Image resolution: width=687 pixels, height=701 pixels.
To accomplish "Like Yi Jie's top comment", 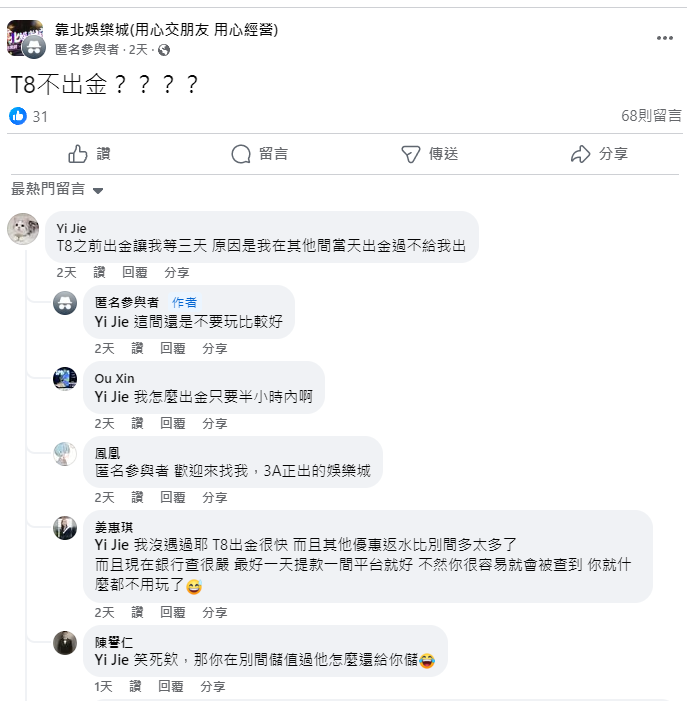I will point(99,272).
